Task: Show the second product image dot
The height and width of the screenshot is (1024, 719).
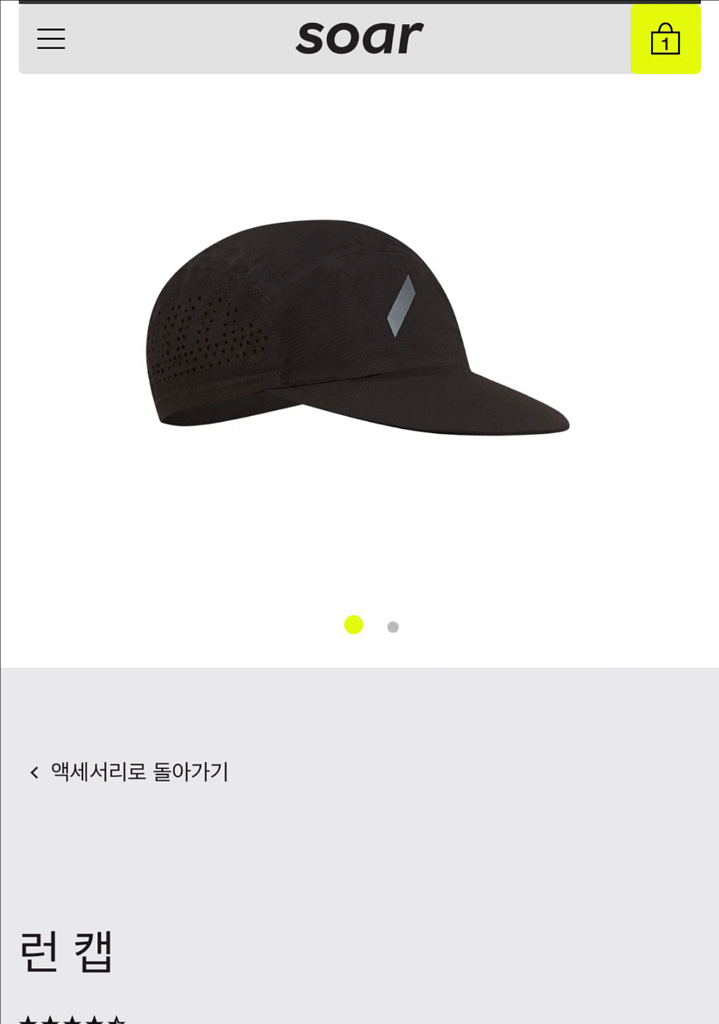Action: click(x=393, y=627)
